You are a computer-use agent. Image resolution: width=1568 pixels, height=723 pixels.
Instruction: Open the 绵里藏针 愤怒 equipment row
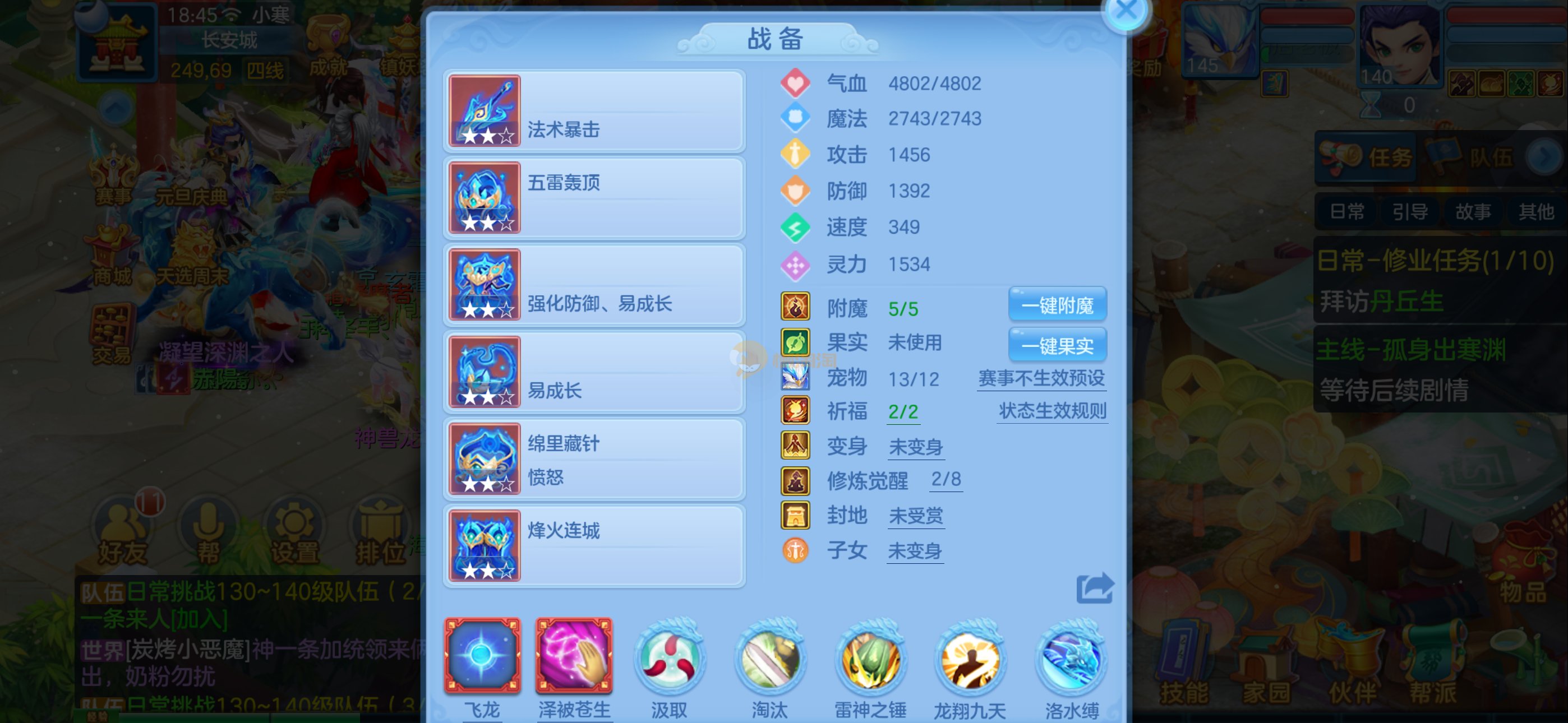tap(594, 459)
